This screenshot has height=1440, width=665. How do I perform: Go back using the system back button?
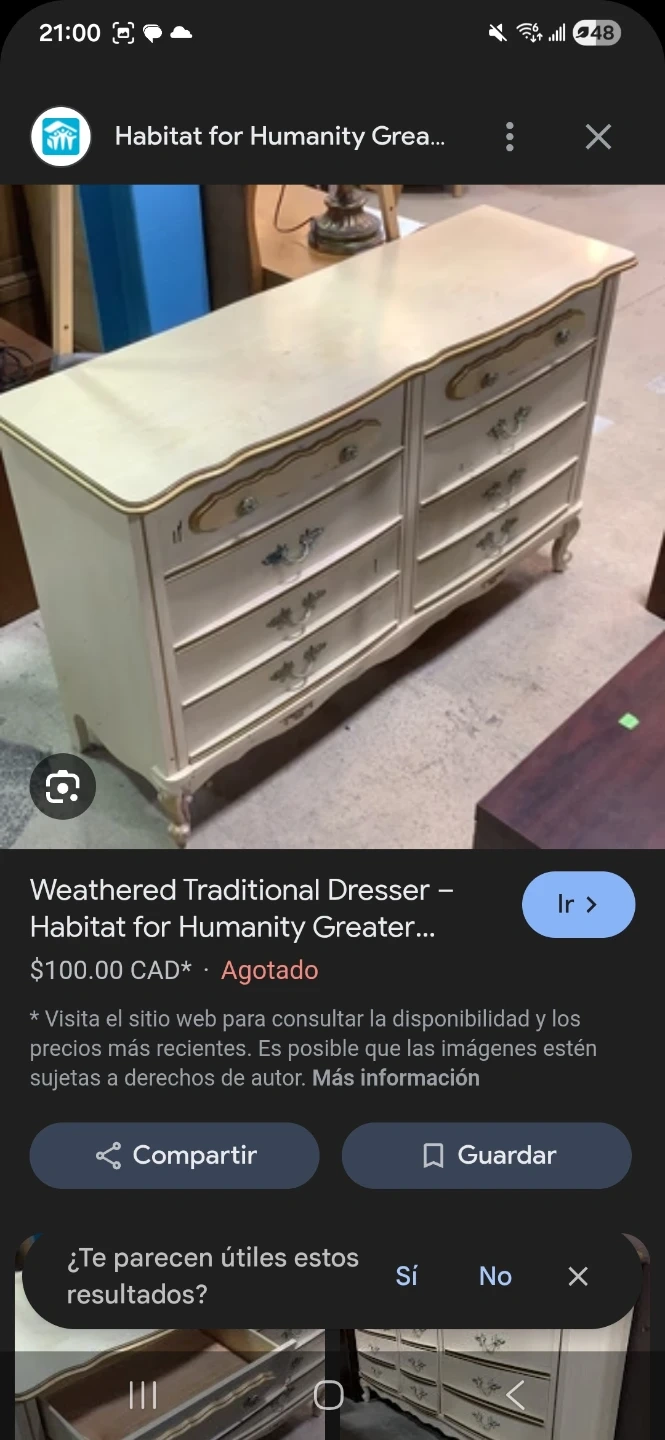click(516, 1395)
